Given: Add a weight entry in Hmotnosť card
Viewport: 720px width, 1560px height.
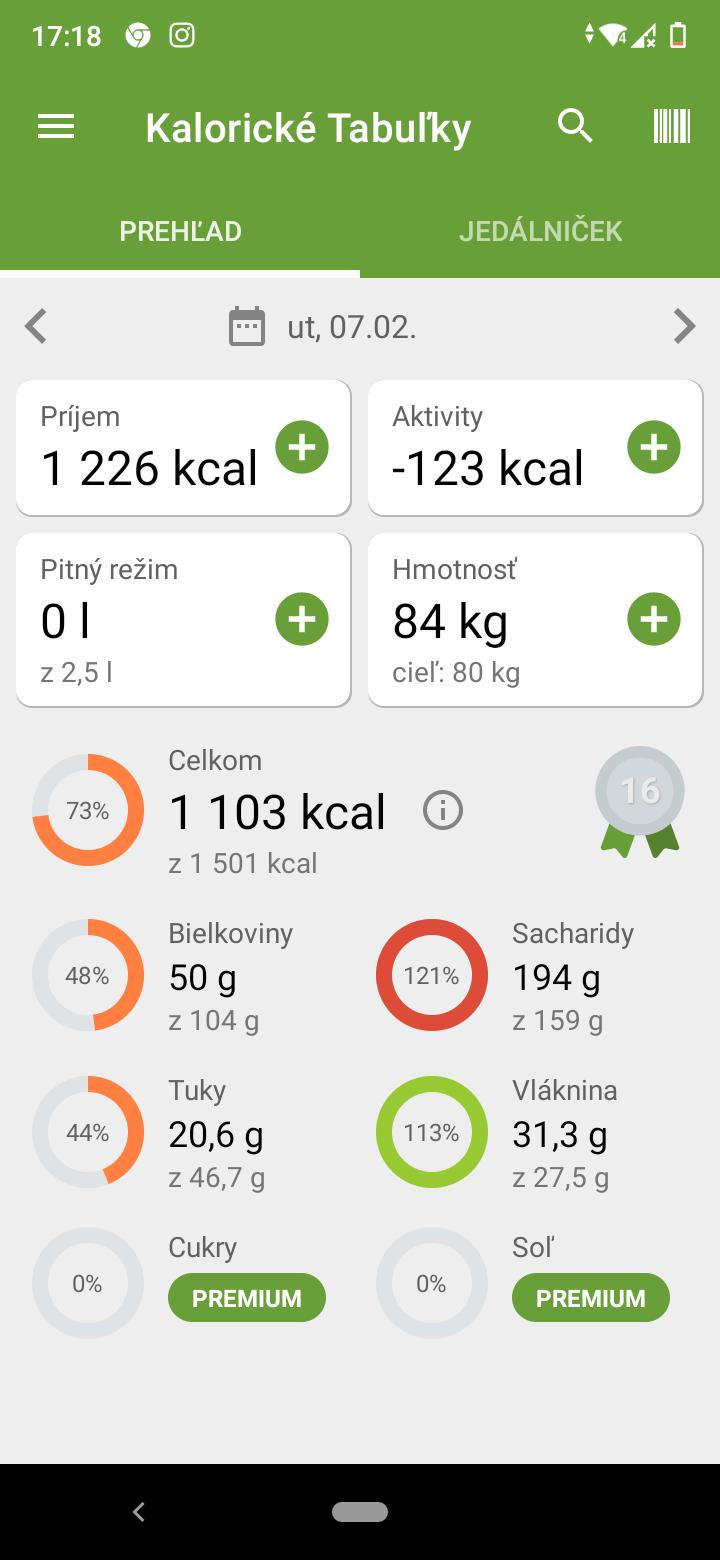Looking at the screenshot, I should [x=654, y=620].
